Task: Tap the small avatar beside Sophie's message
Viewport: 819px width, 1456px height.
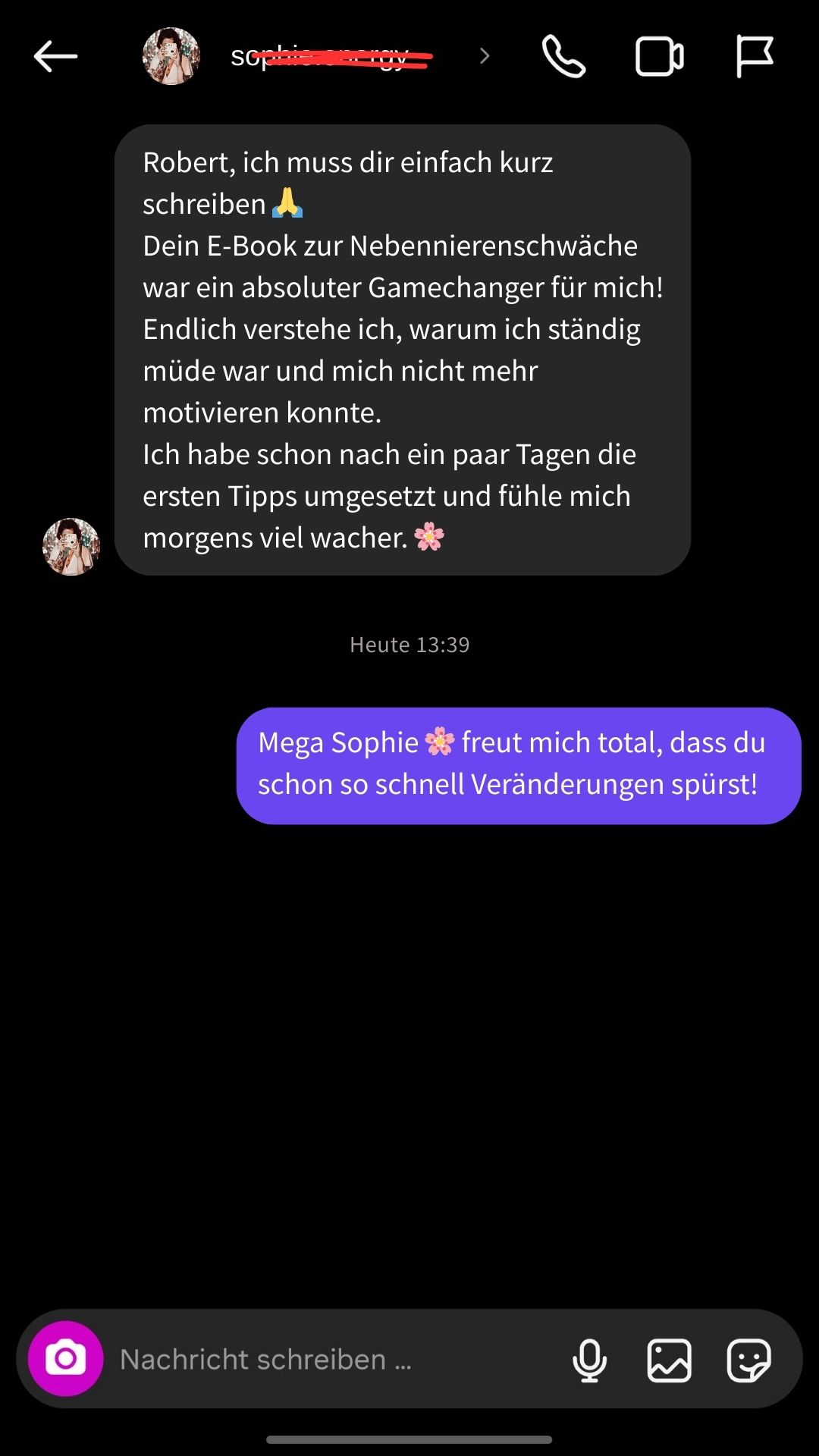Action: tap(71, 546)
